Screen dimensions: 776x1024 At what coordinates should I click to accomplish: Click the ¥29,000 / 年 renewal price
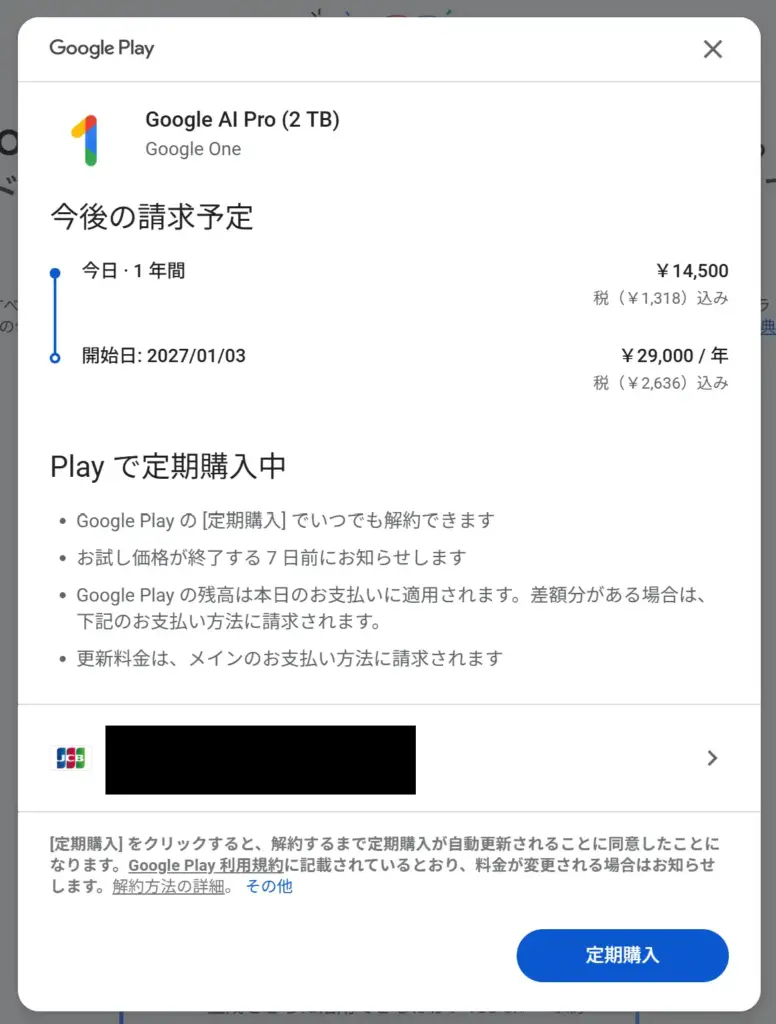click(676, 355)
